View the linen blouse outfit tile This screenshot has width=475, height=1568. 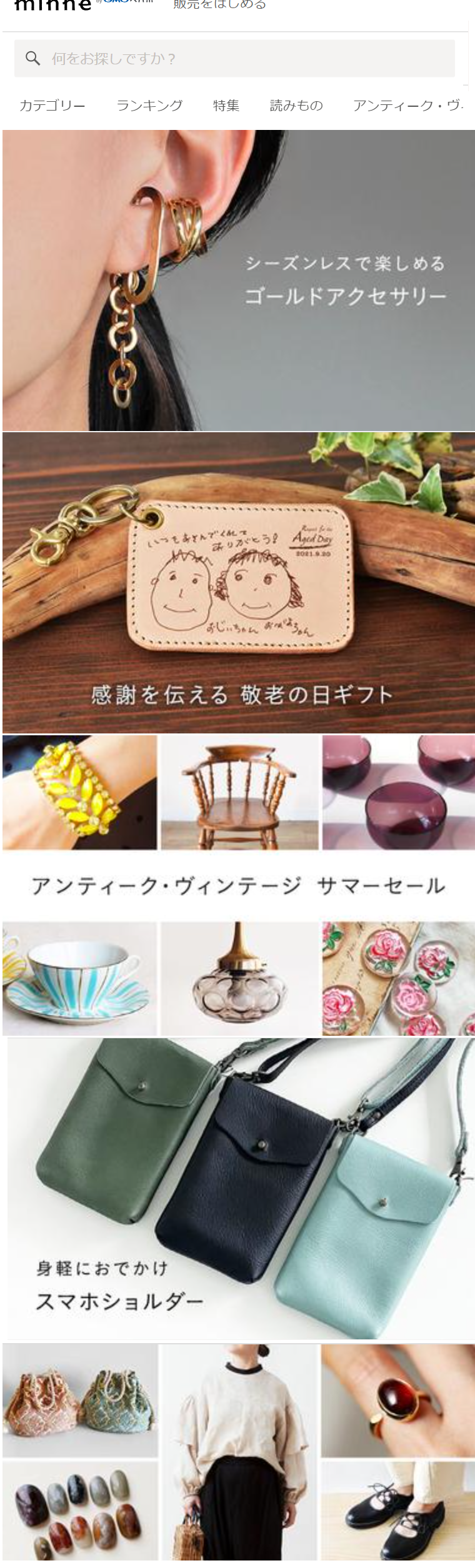pos(240,1456)
